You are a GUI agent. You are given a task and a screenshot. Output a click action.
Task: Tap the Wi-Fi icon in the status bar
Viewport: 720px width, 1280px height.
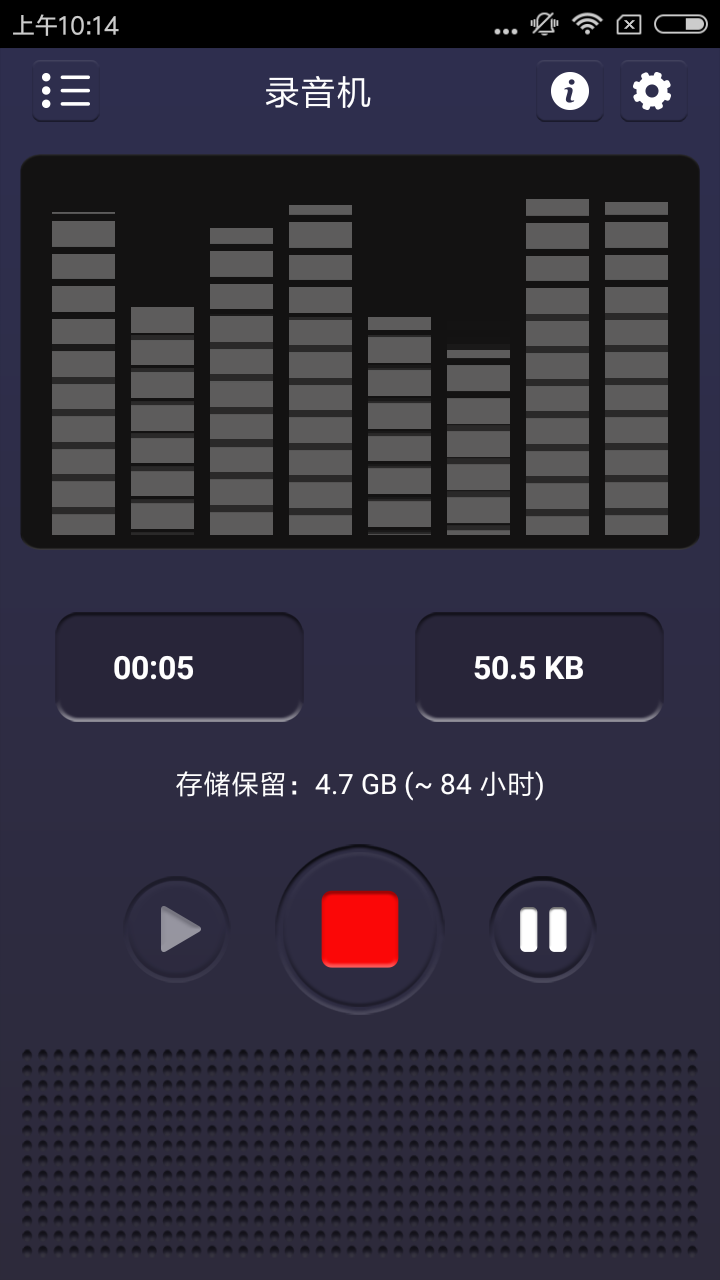[585, 25]
